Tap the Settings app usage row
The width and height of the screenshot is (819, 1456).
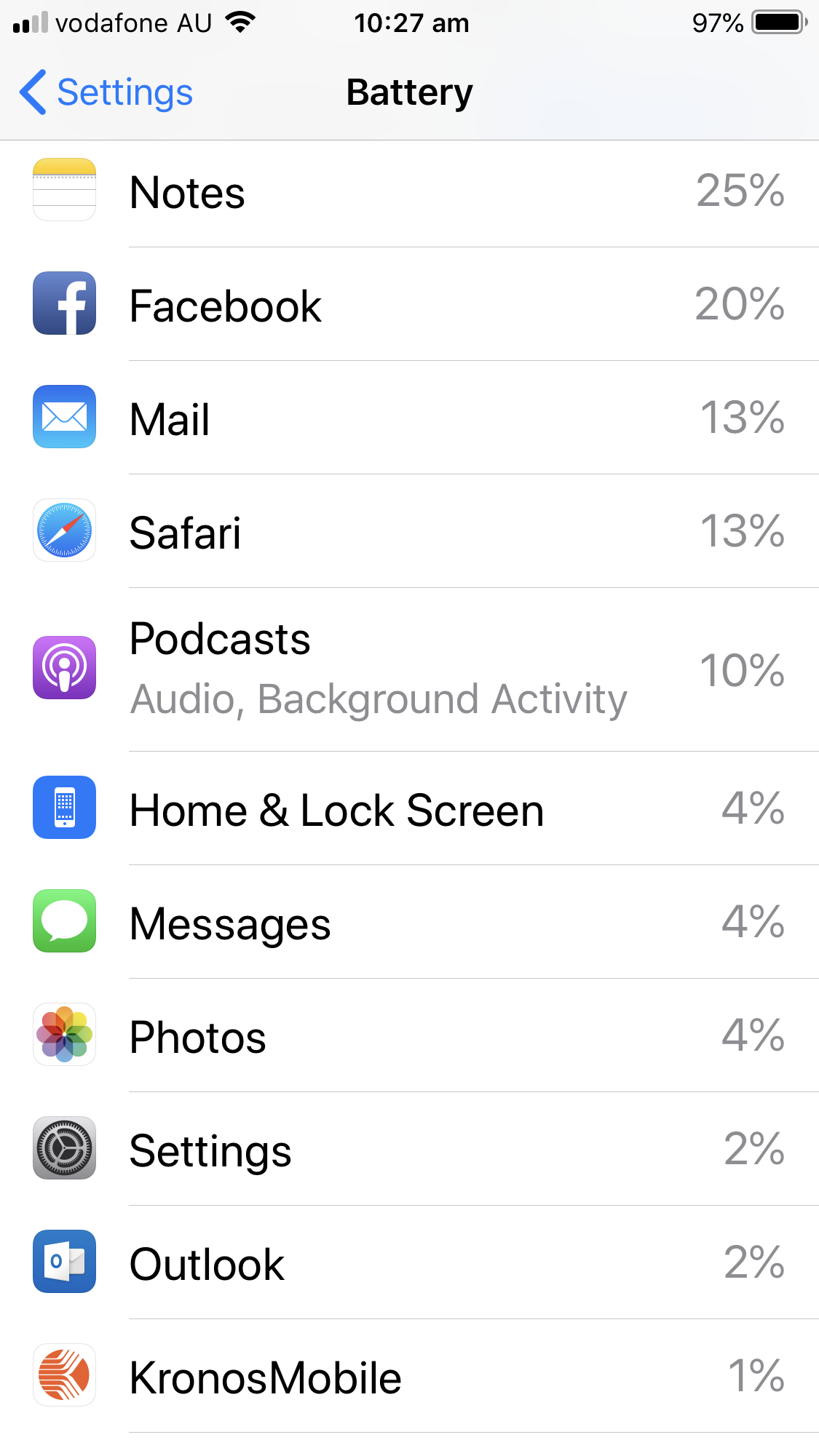409,1150
